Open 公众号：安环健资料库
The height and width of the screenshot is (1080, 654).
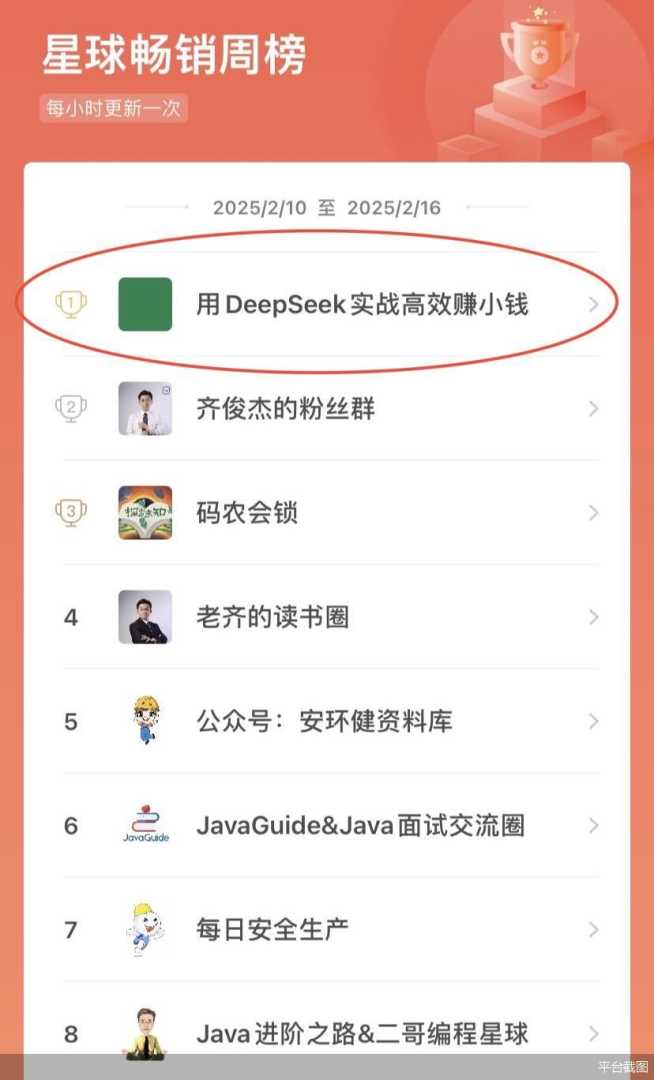tap(324, 721)
